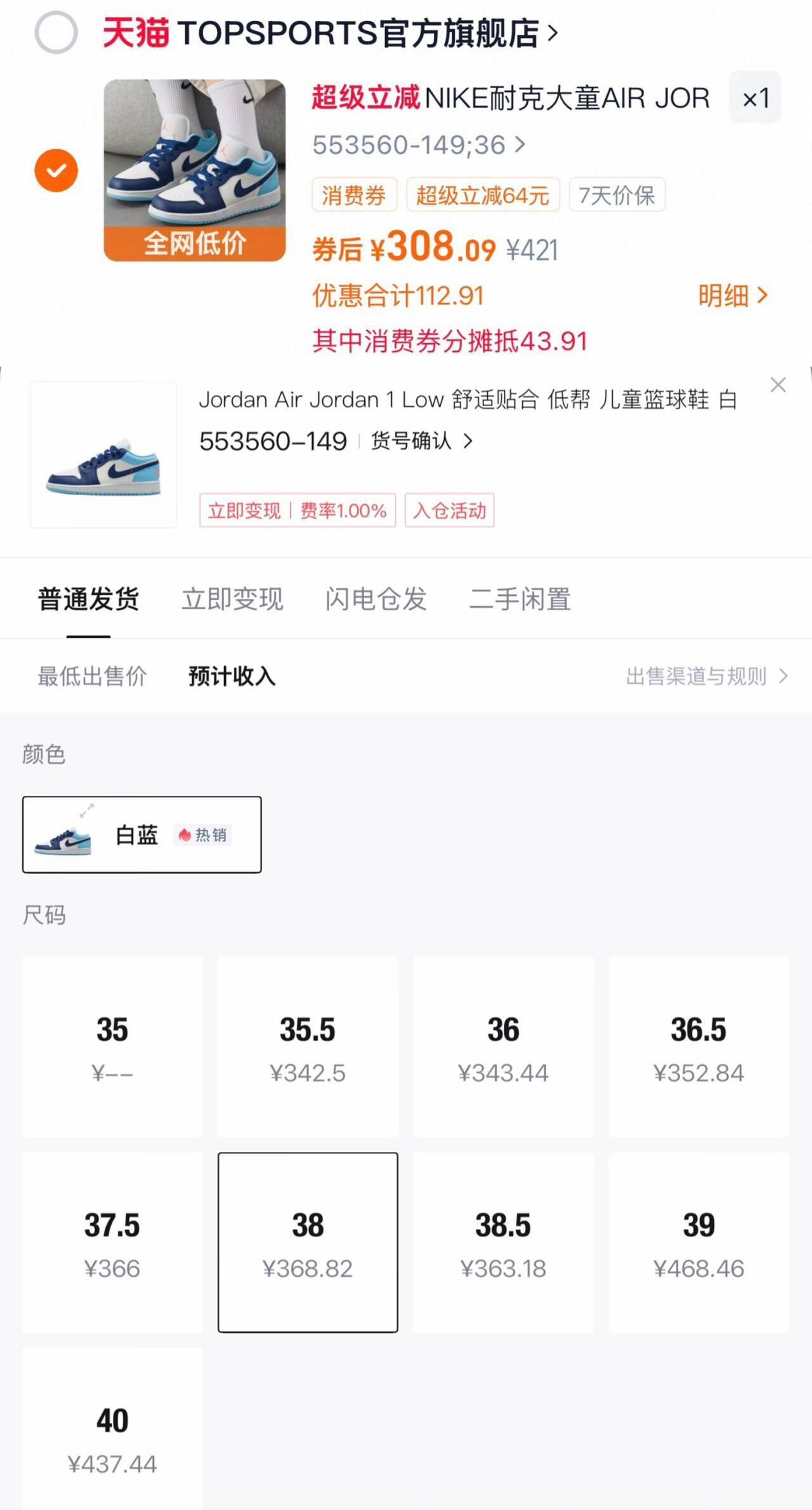
Task: Tap the 7天价保 price protection tag
Action: click(x=617, y=195)
